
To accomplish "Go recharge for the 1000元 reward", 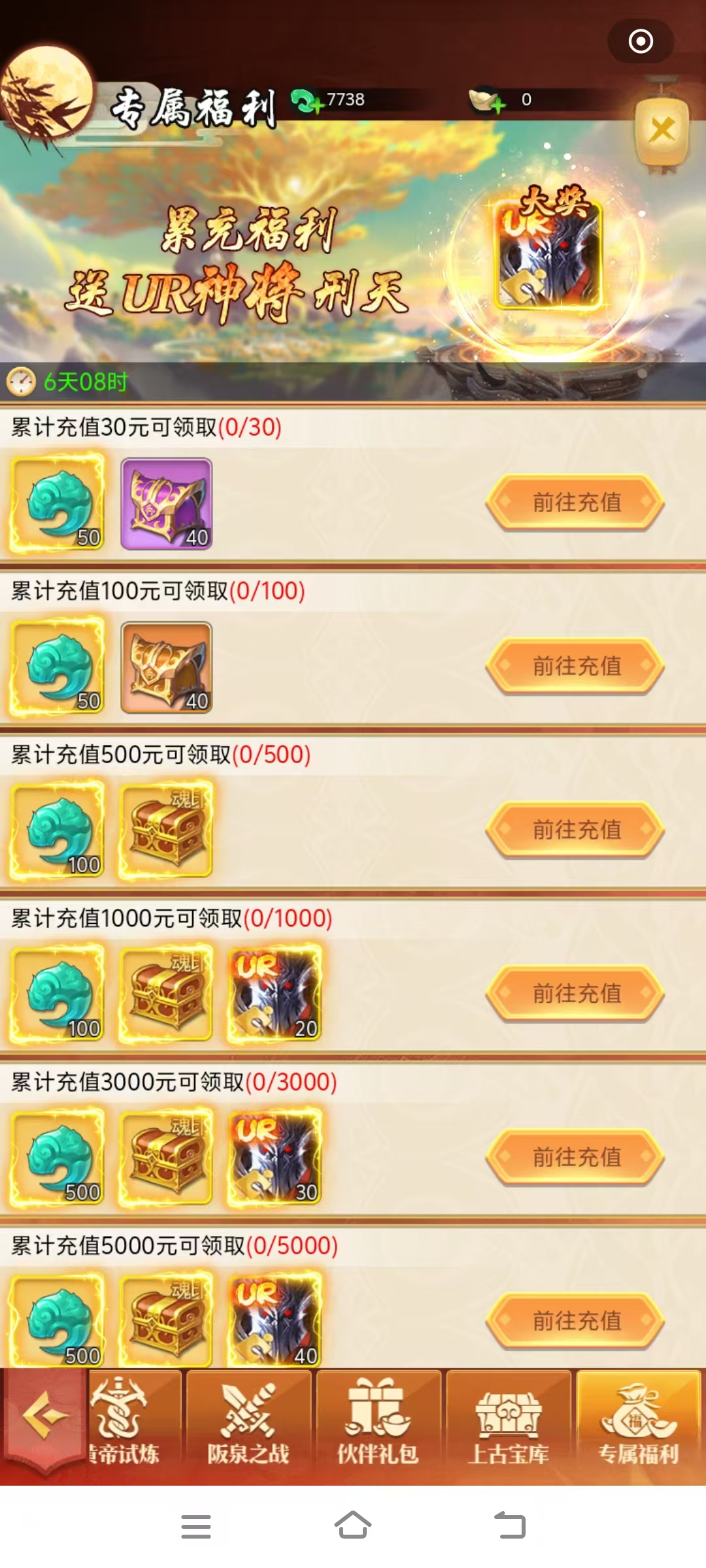I will pyautogui.click(x=575, y=994).
